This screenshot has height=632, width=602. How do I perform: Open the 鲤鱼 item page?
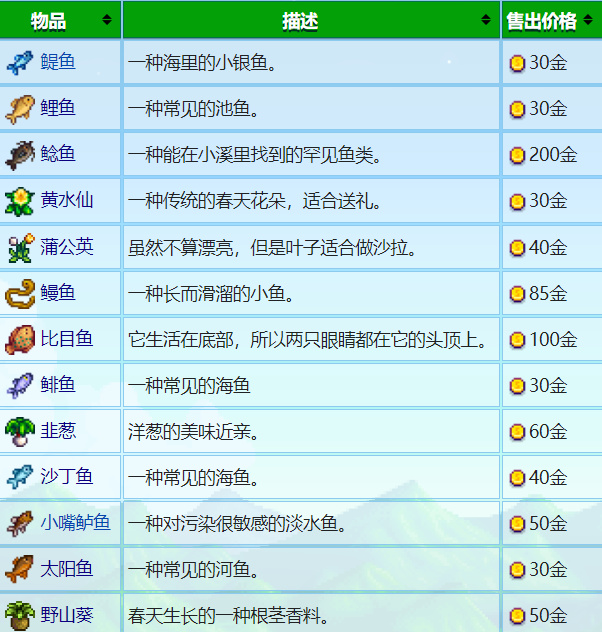pos(58,109)
